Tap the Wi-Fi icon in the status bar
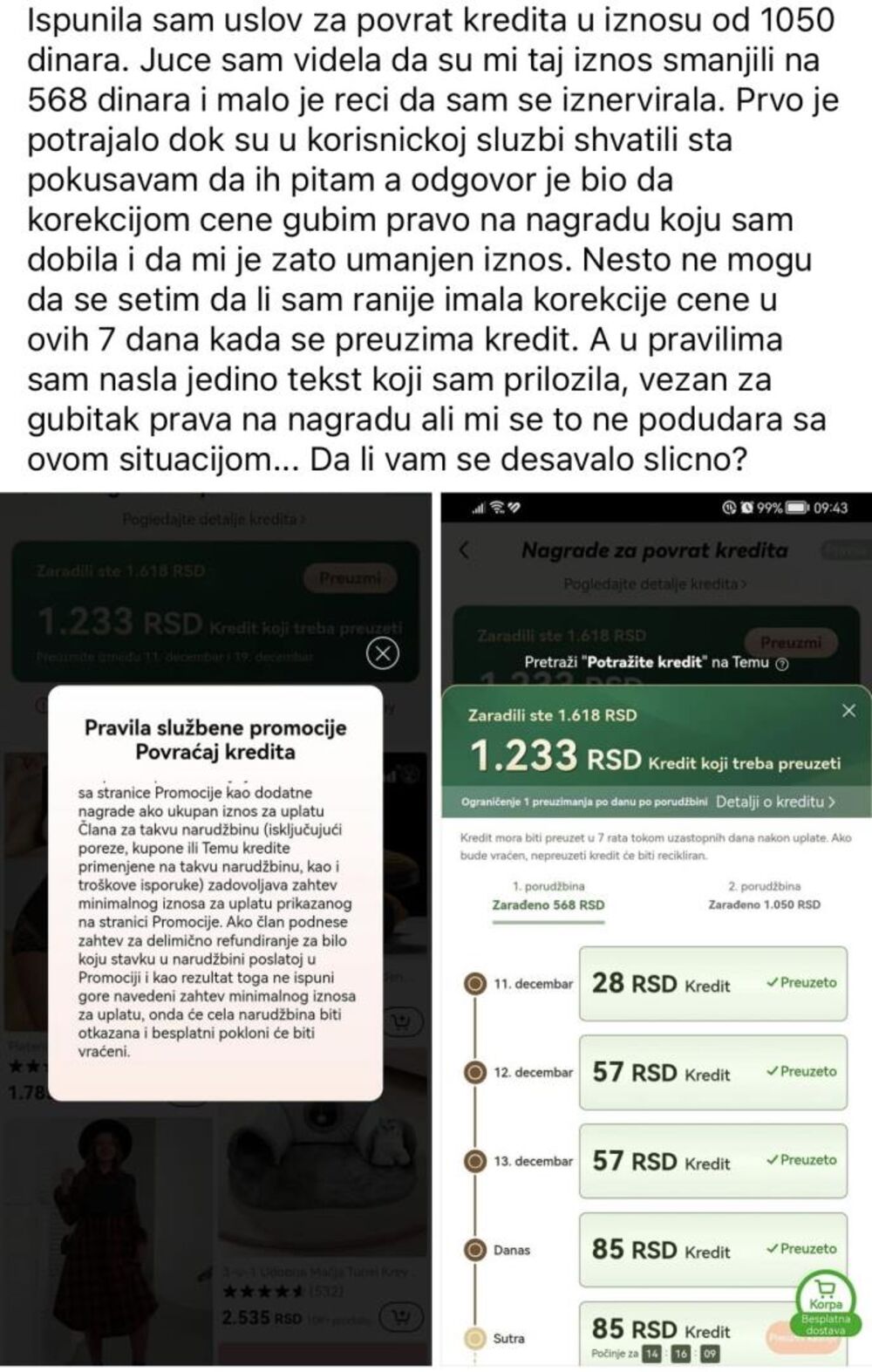Screen dimensions: 872x1372 pos(495,506)
